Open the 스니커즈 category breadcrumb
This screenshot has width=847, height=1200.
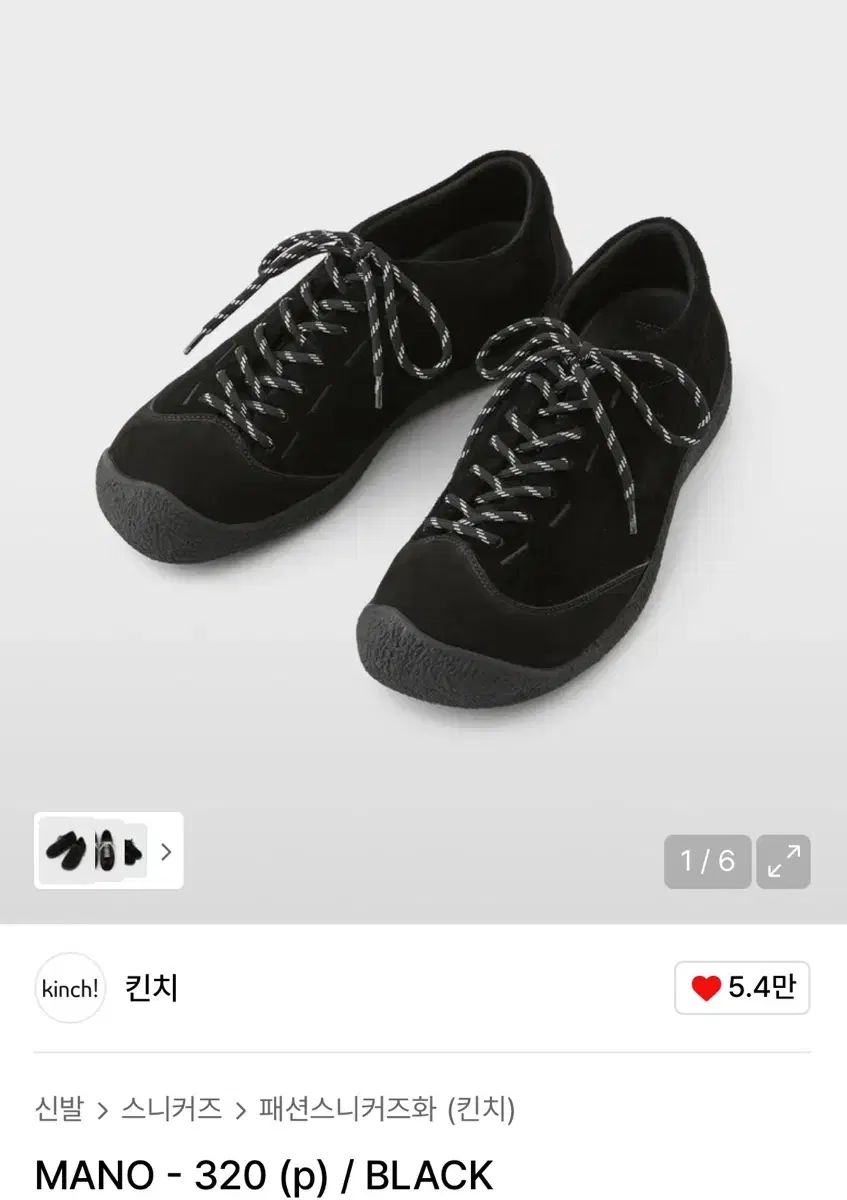point(171,1108)
